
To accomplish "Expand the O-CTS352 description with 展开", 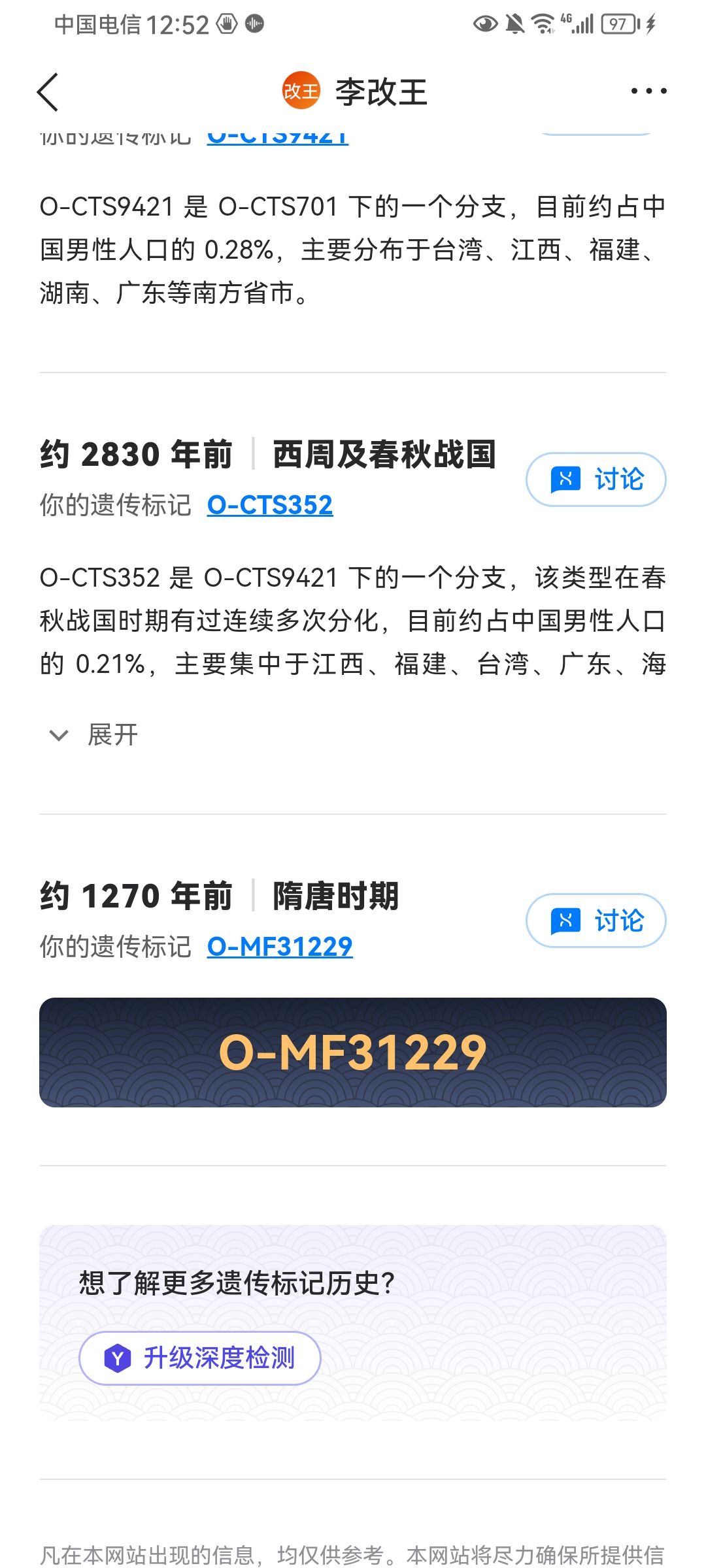I will [x=94, y=735].
